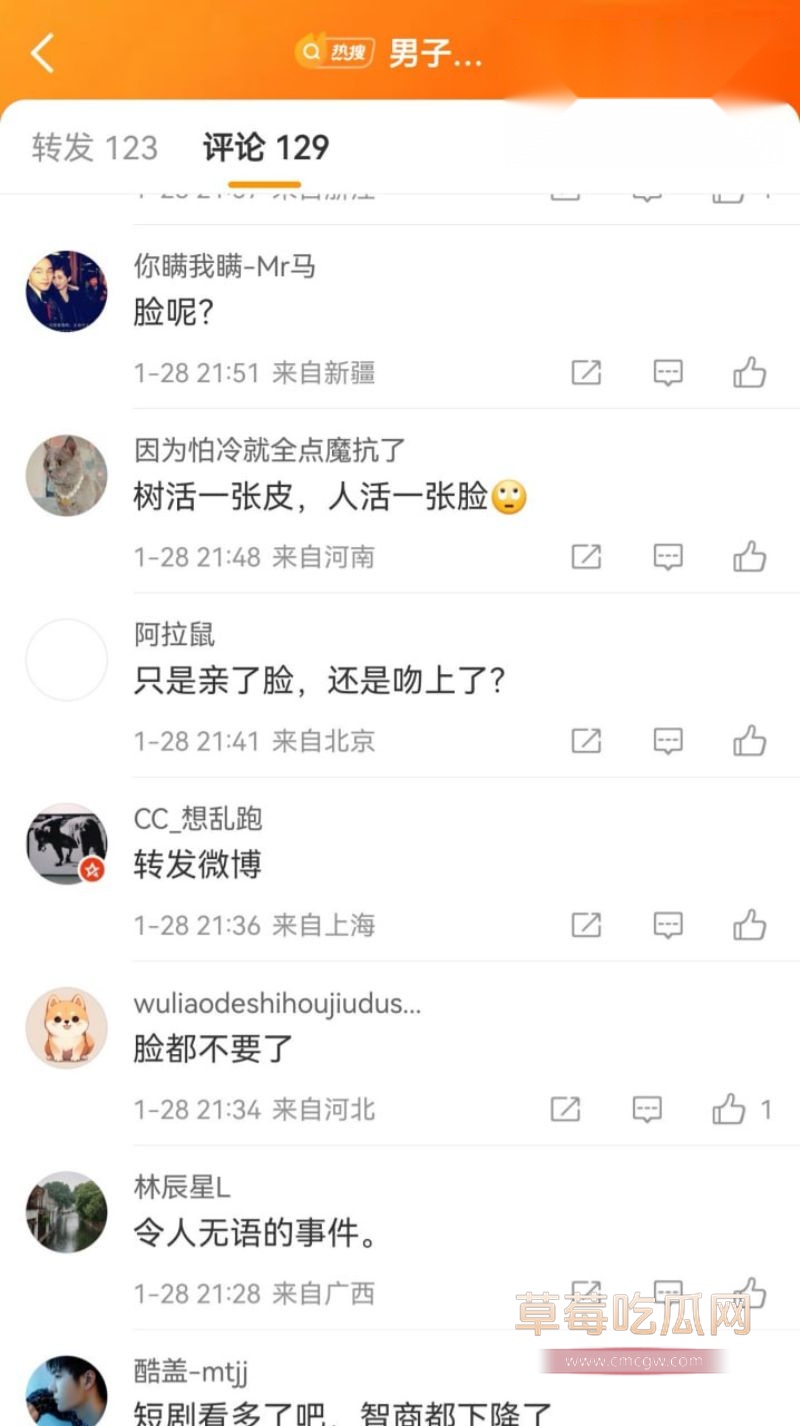Tap the comment bubble on 因为怕冷's comment
This screenshot has width=800, height=1426.
tap(667, 557)
